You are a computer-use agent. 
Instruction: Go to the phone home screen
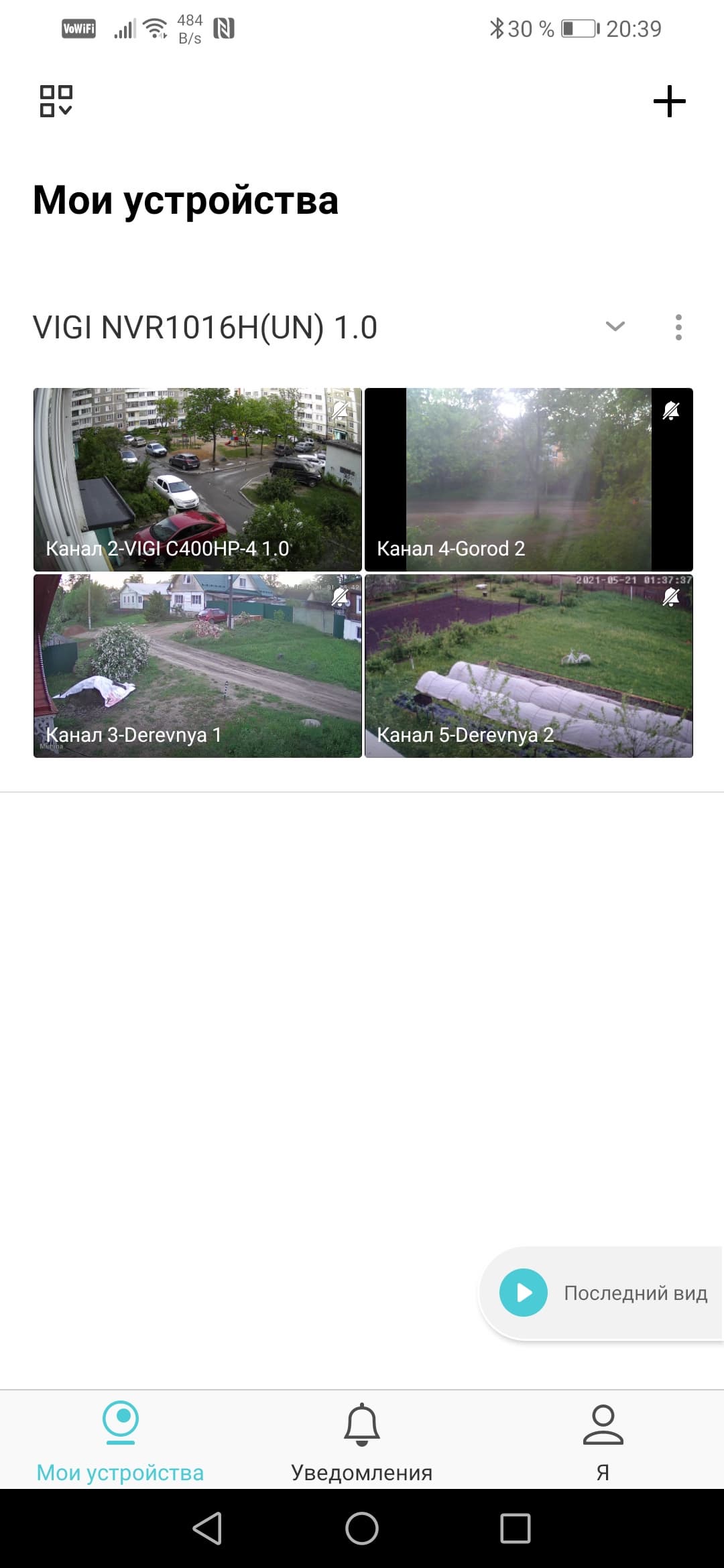click(362, 1528)
